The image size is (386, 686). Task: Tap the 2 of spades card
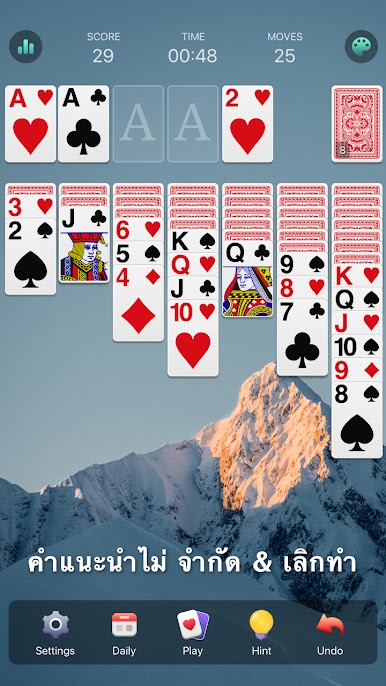tap(30, 257)
